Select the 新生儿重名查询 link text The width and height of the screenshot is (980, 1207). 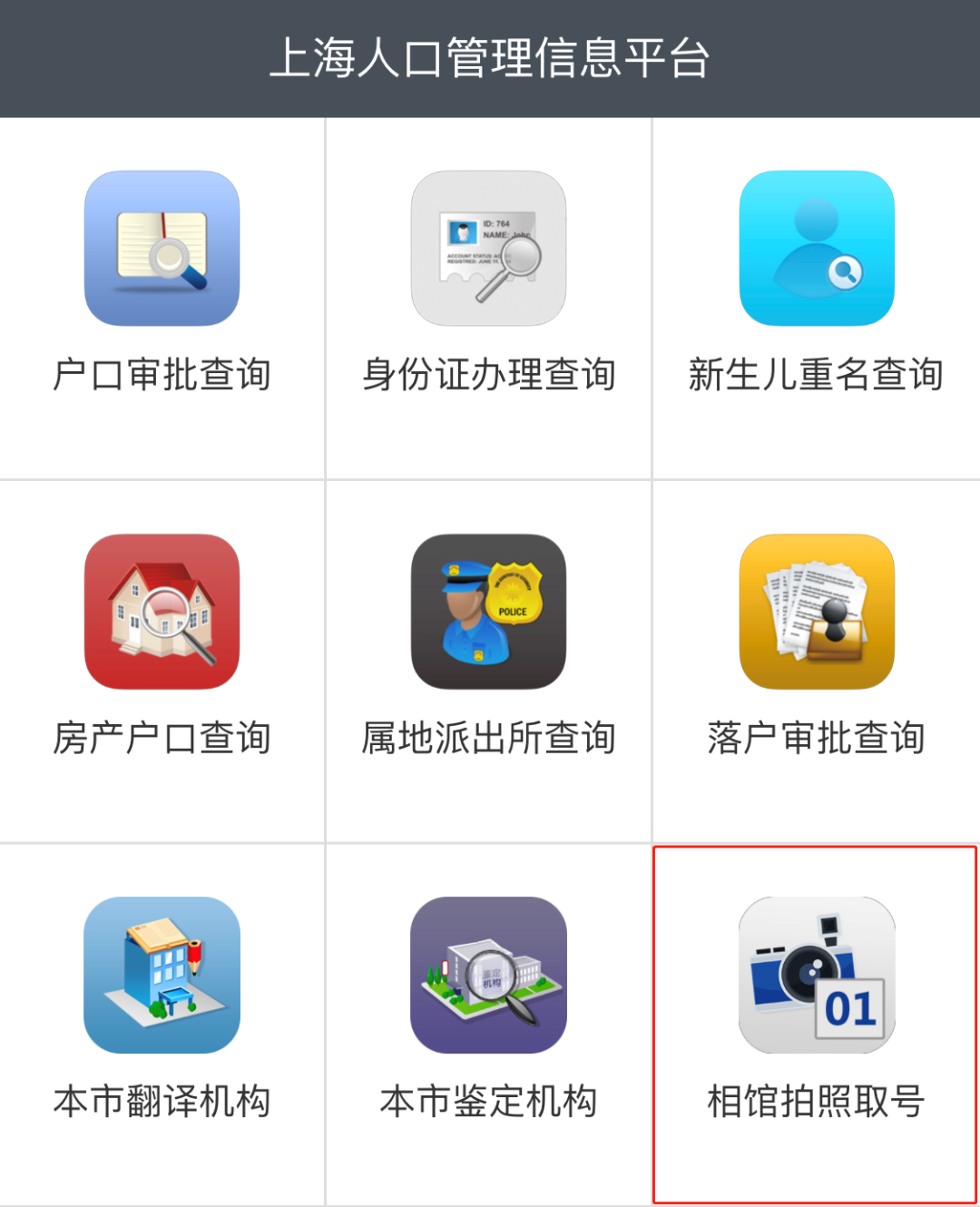point(815,372)
